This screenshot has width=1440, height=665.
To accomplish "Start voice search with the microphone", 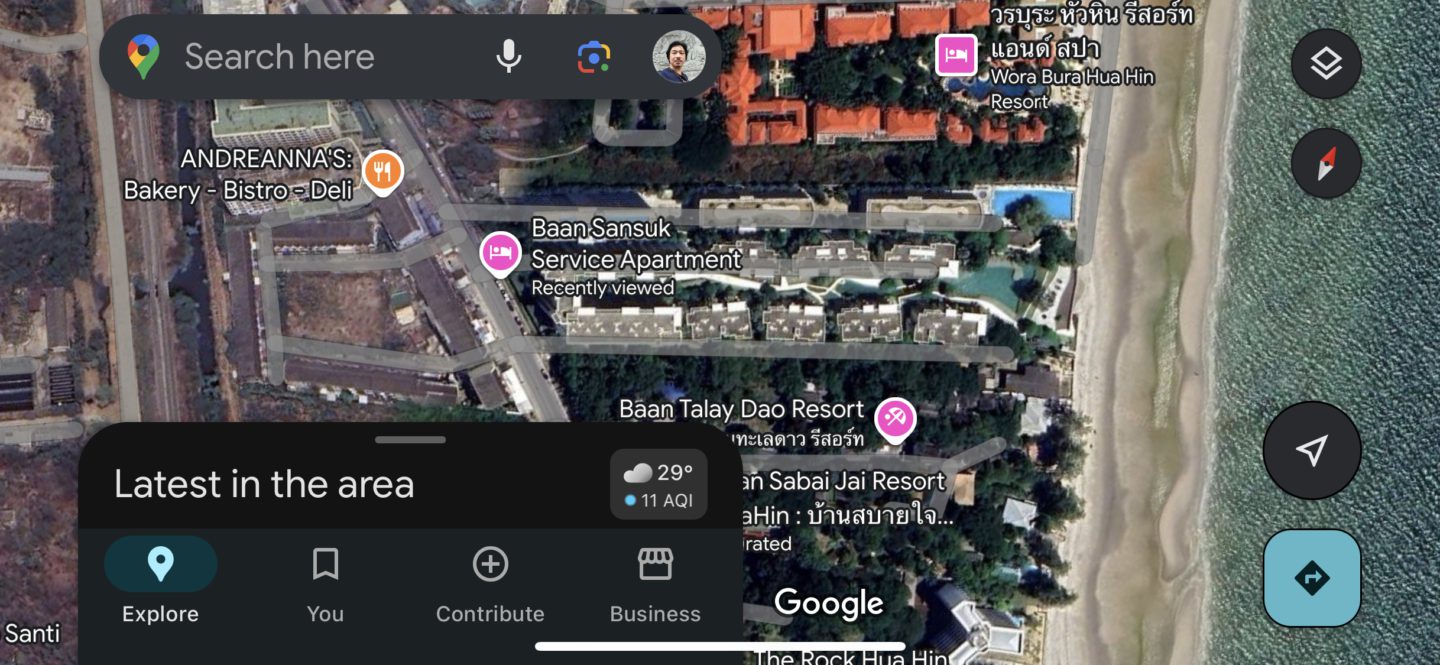I will click(509, 57).
